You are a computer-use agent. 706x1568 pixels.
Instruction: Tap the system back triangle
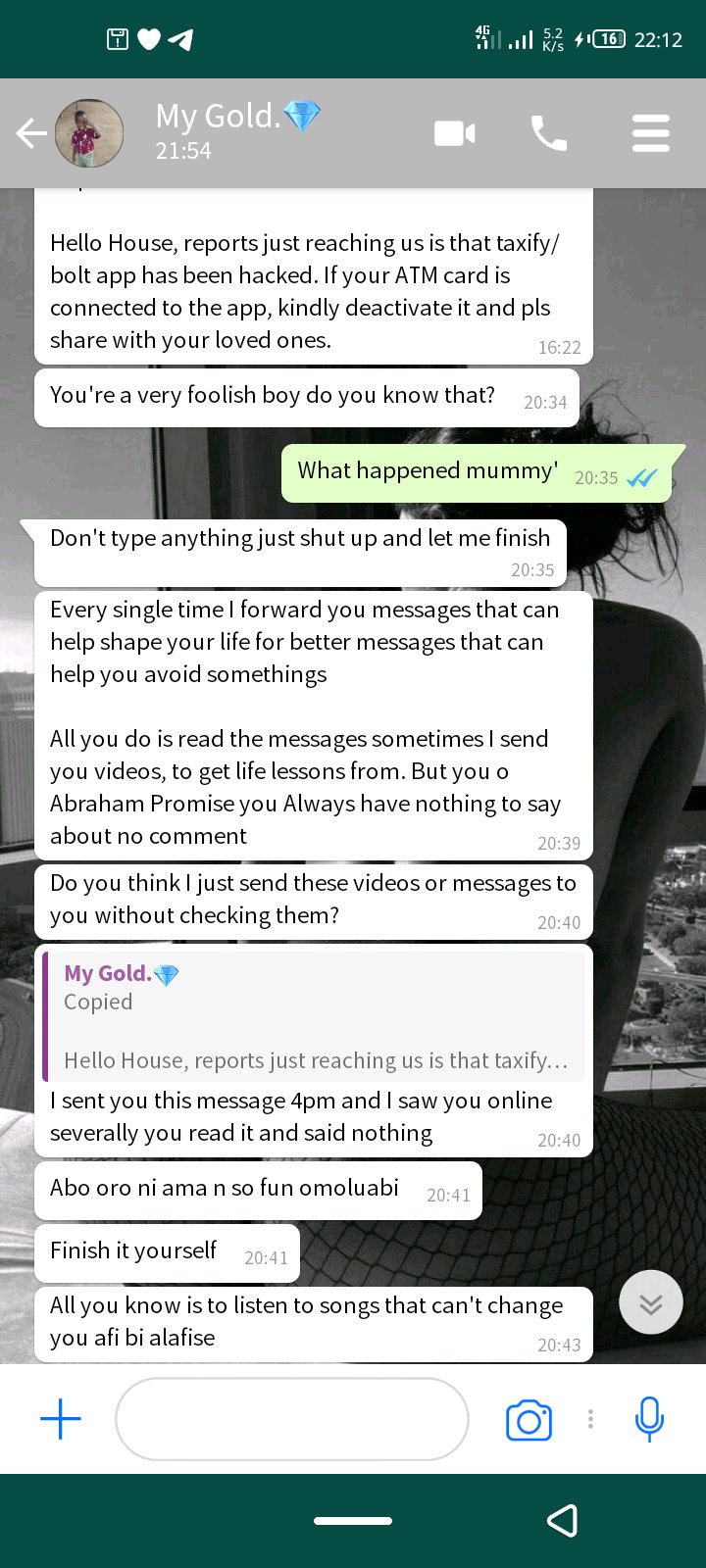(562, 1520)
